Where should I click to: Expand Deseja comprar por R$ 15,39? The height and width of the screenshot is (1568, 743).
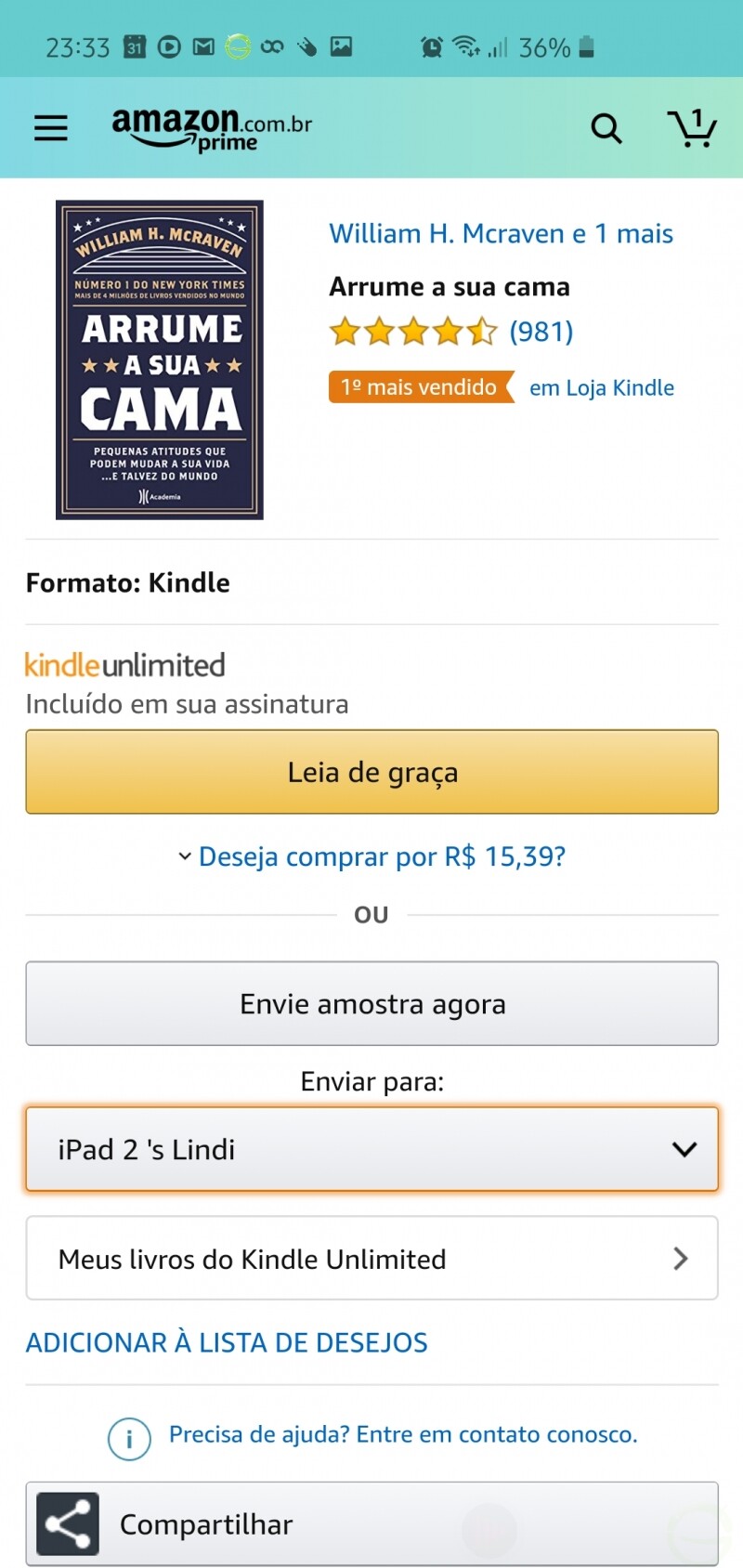[x=371, y=856]
